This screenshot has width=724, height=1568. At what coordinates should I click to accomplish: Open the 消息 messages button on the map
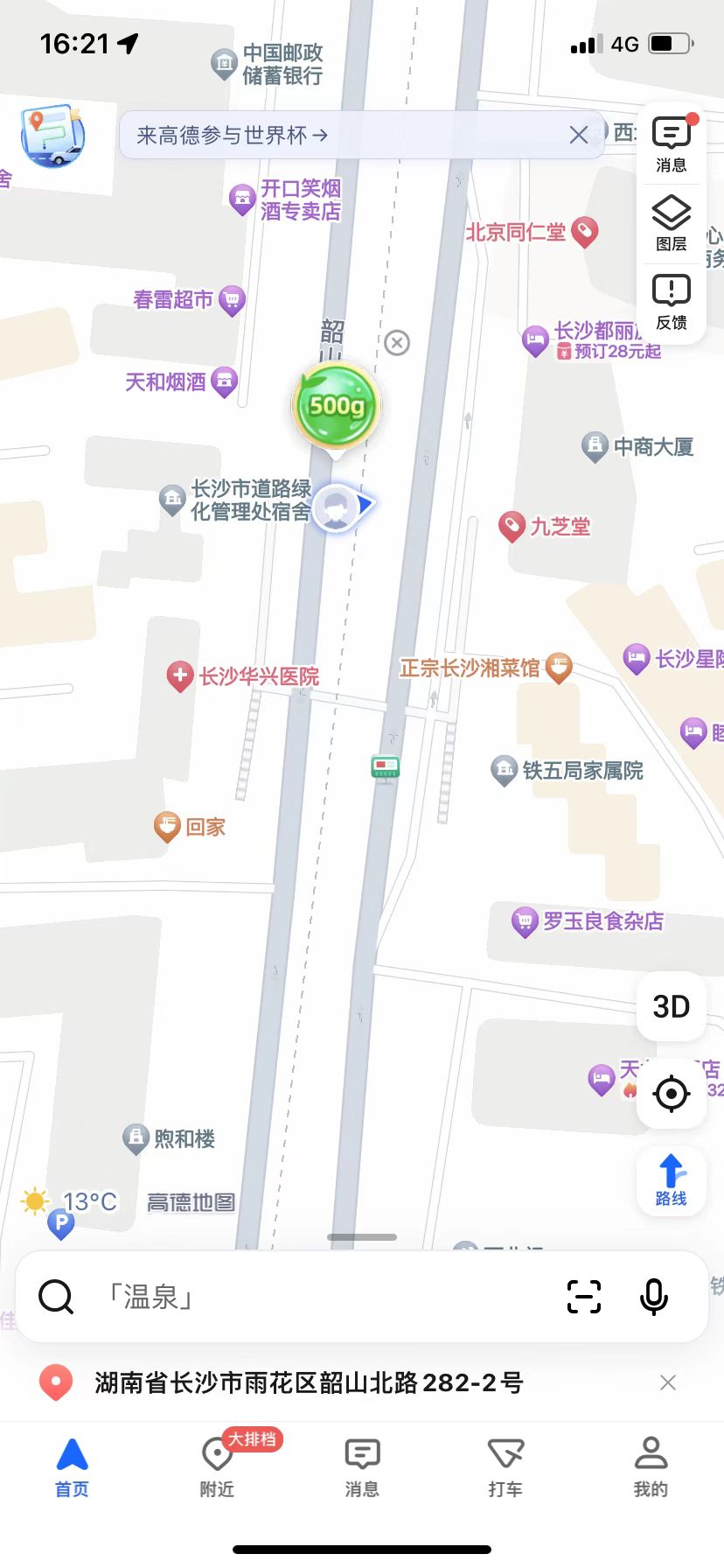(x=671, y=144)
